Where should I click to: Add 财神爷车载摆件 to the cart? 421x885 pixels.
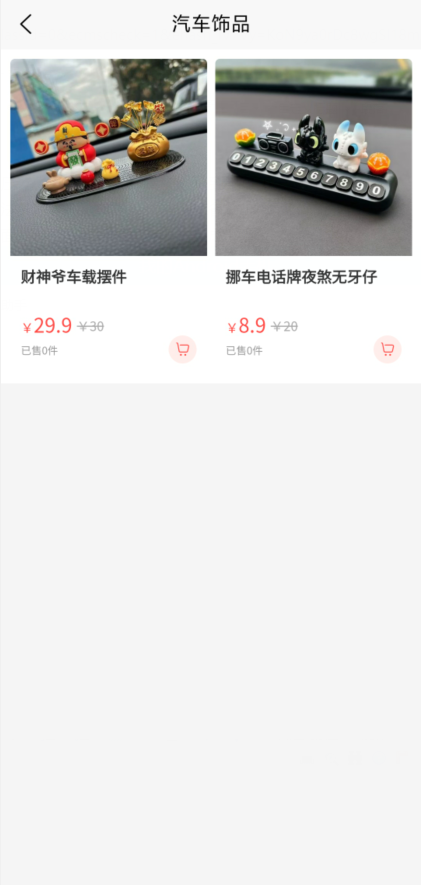[182, 349]
